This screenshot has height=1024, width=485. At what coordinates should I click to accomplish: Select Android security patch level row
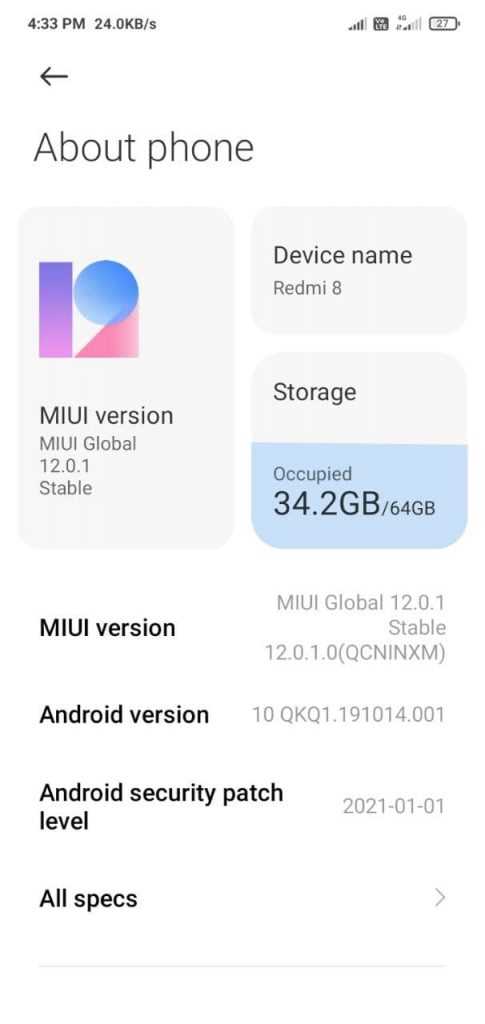click(242, 807)
